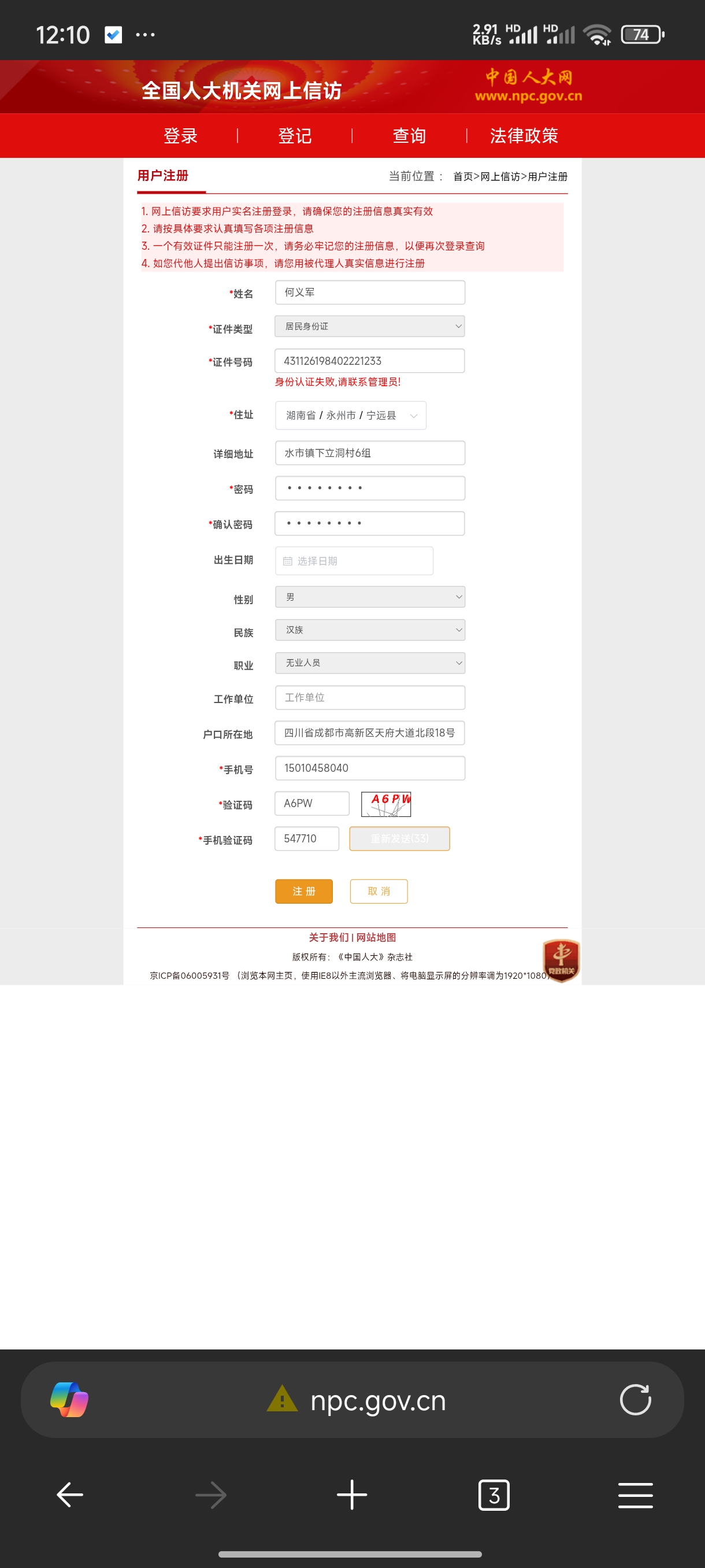Screen dimensions: 705x1568
Task: Open the 住址 region selector
Action: tap(350, 415)
